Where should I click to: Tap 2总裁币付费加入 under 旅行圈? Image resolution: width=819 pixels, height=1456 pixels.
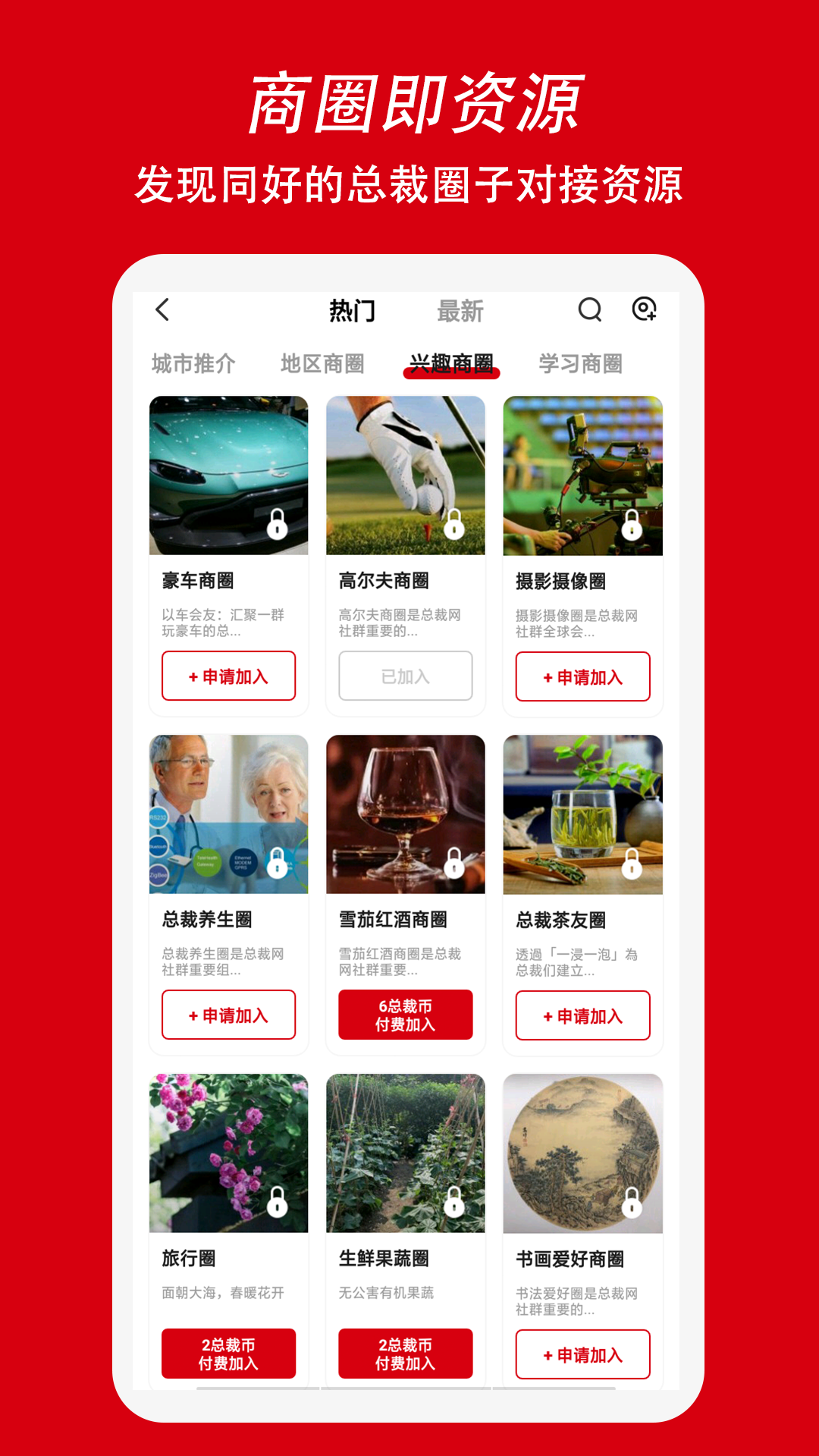pyautogui.click(x=228, y=1353)
